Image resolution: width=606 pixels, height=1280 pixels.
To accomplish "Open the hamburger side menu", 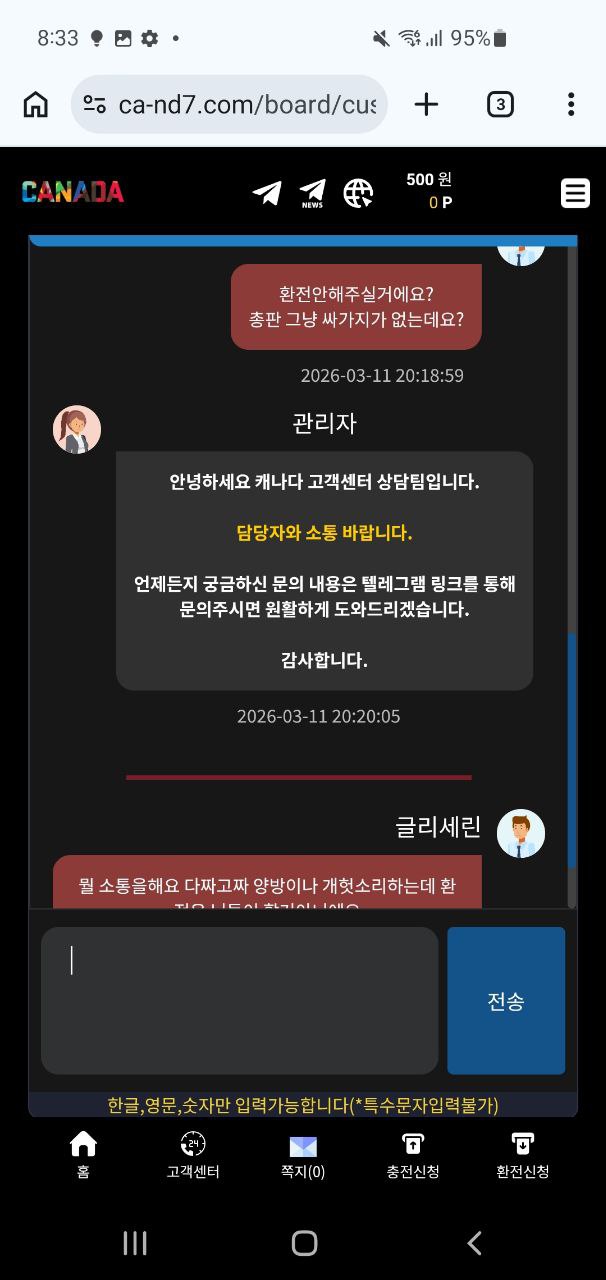I will point(575,193).
